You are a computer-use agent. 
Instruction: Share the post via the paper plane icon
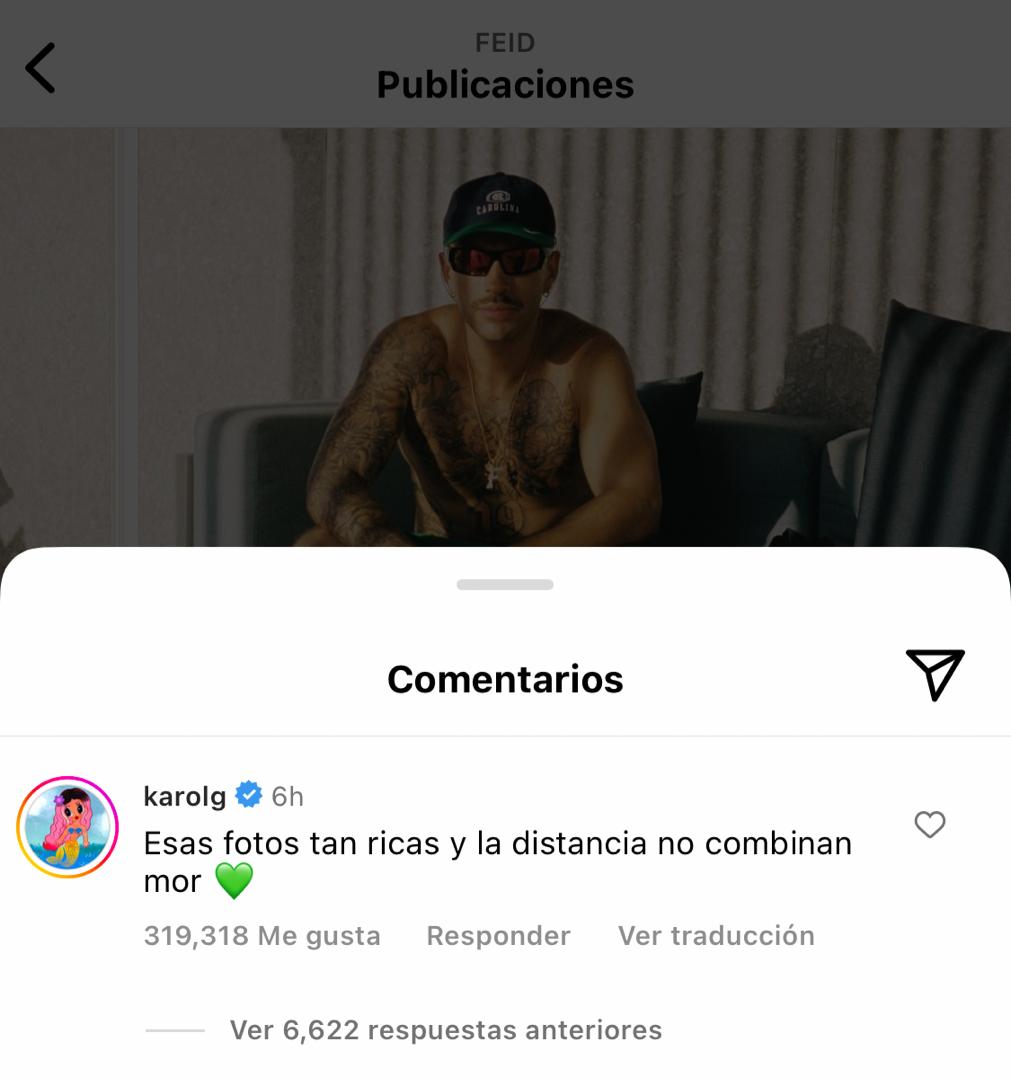[934, 675]
